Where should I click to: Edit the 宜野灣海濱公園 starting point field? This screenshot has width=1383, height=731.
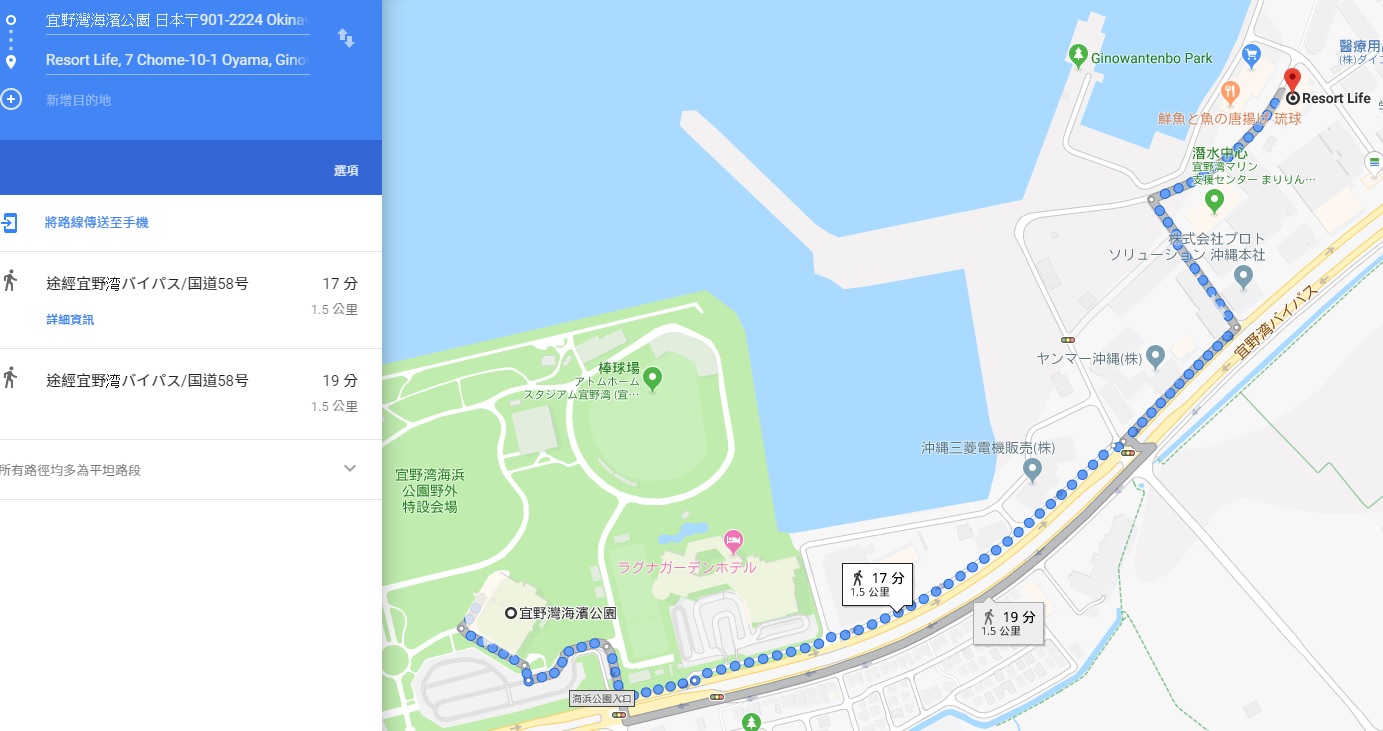(x=177, y=20)
